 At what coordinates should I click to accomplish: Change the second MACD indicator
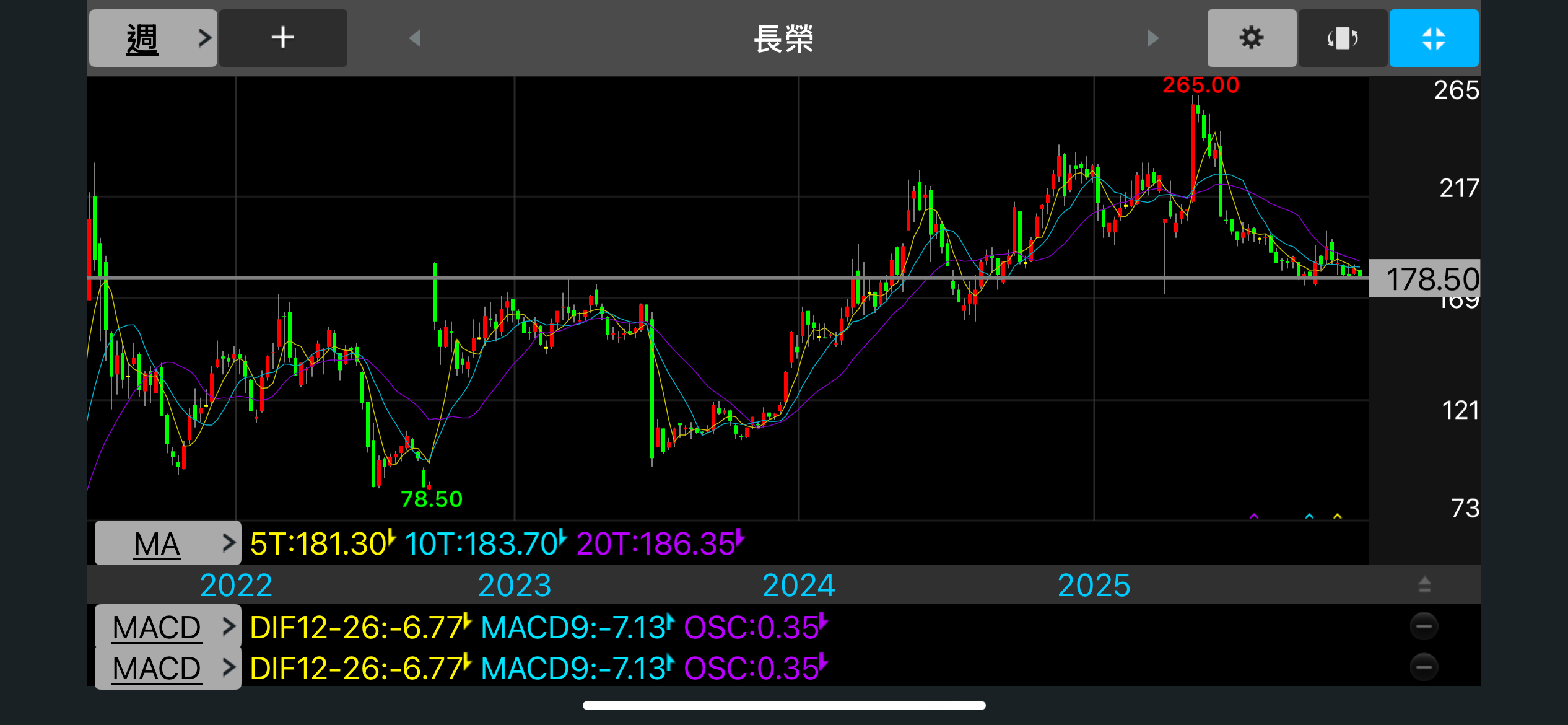point(167,668)
